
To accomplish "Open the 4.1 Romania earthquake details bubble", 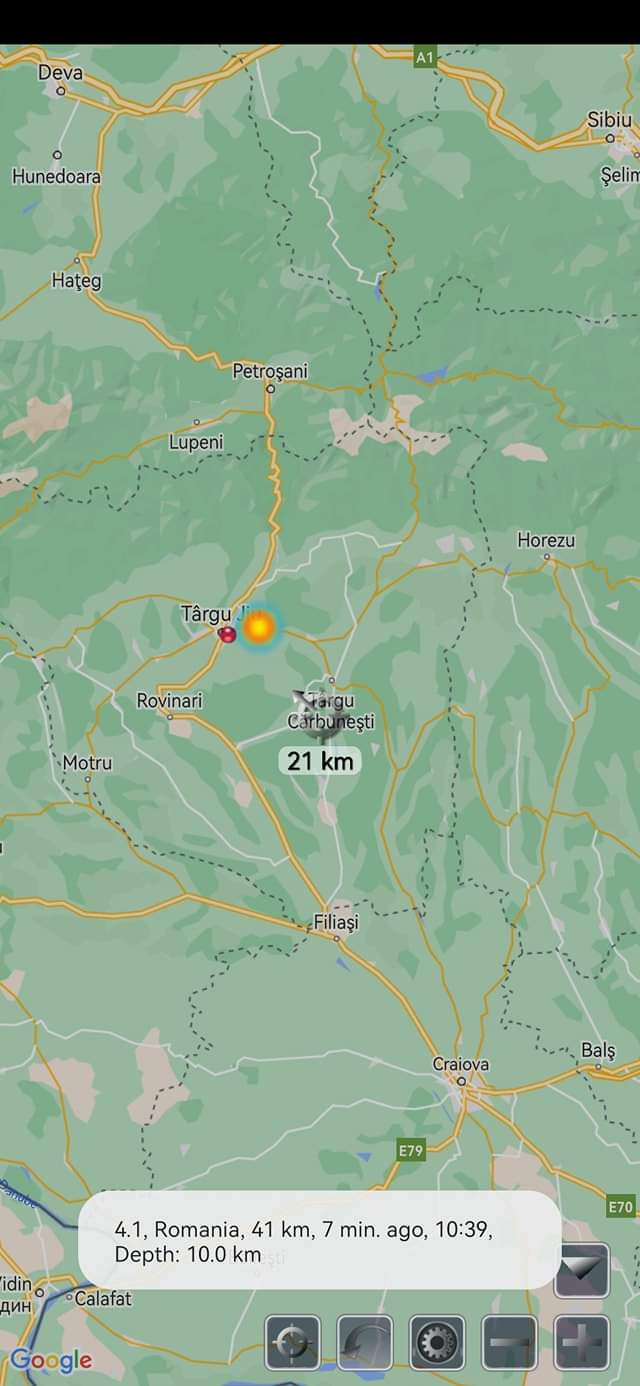I will (318, 1240).
